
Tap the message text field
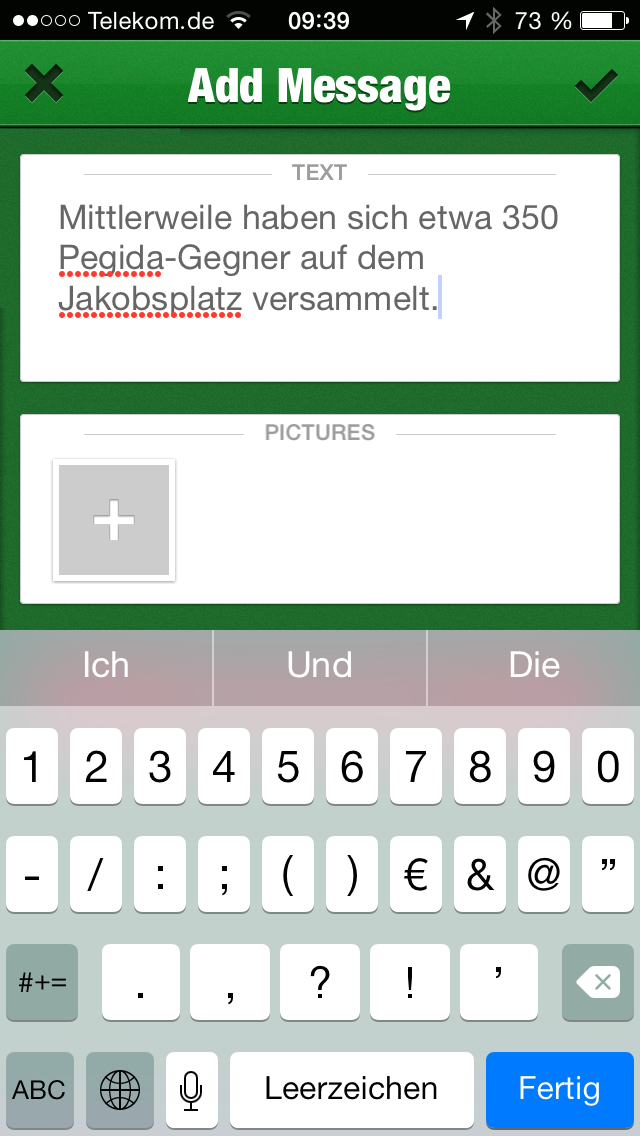pos(320,268)
